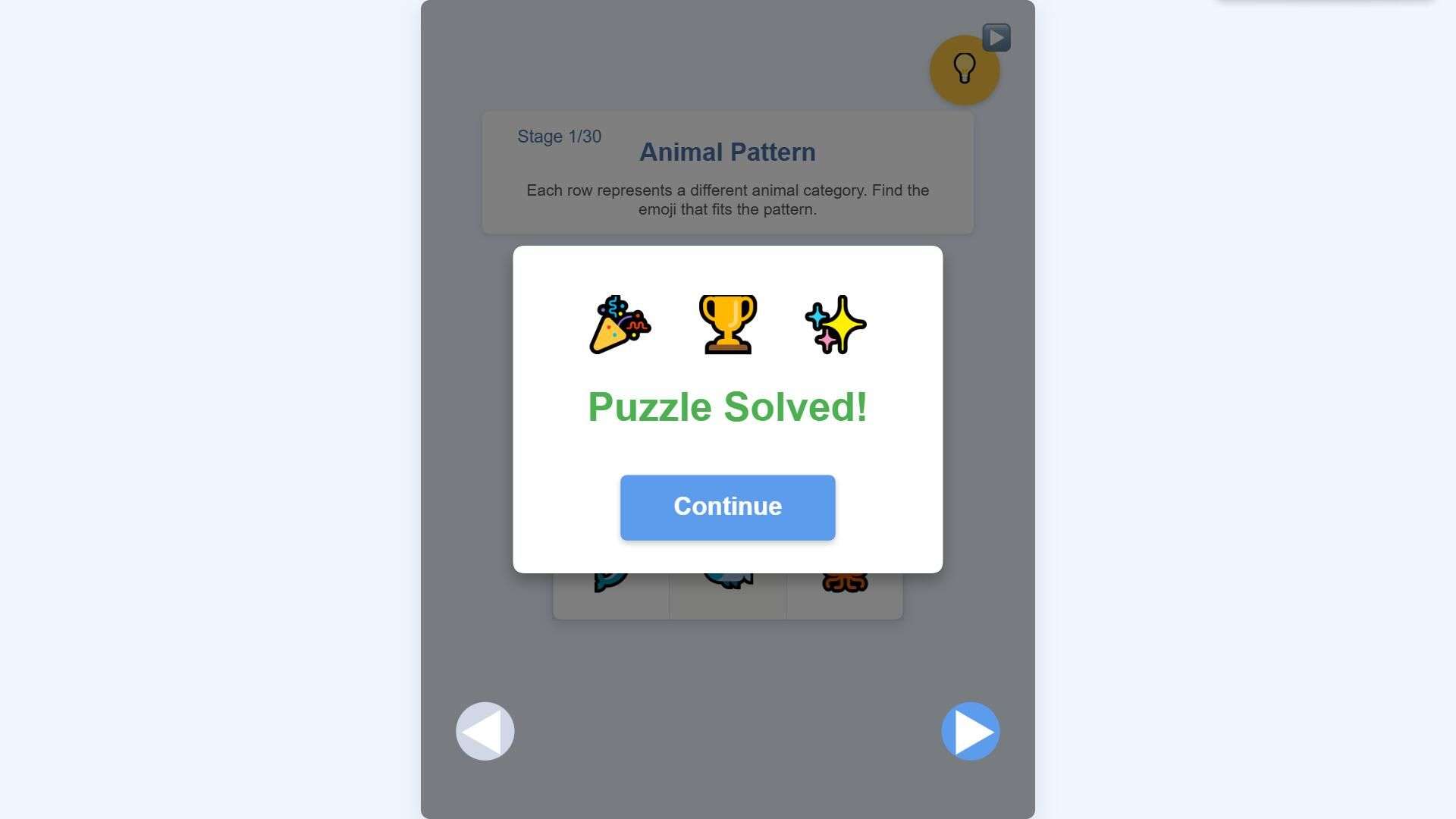The width and height of the screenshot is (1456, 819).
Task: Open the lightbulb hint button
Action: pyautogui.click(x=963, y=72)
